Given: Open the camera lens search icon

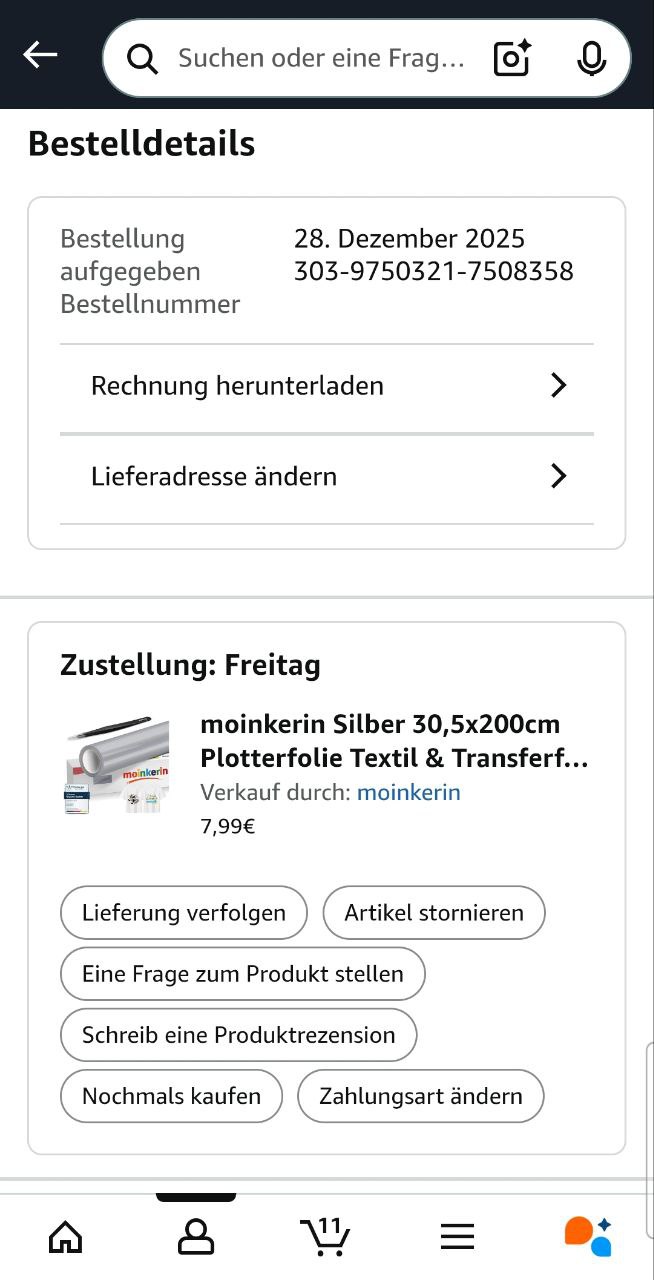Looking at the screenshot, I should 513,59.
